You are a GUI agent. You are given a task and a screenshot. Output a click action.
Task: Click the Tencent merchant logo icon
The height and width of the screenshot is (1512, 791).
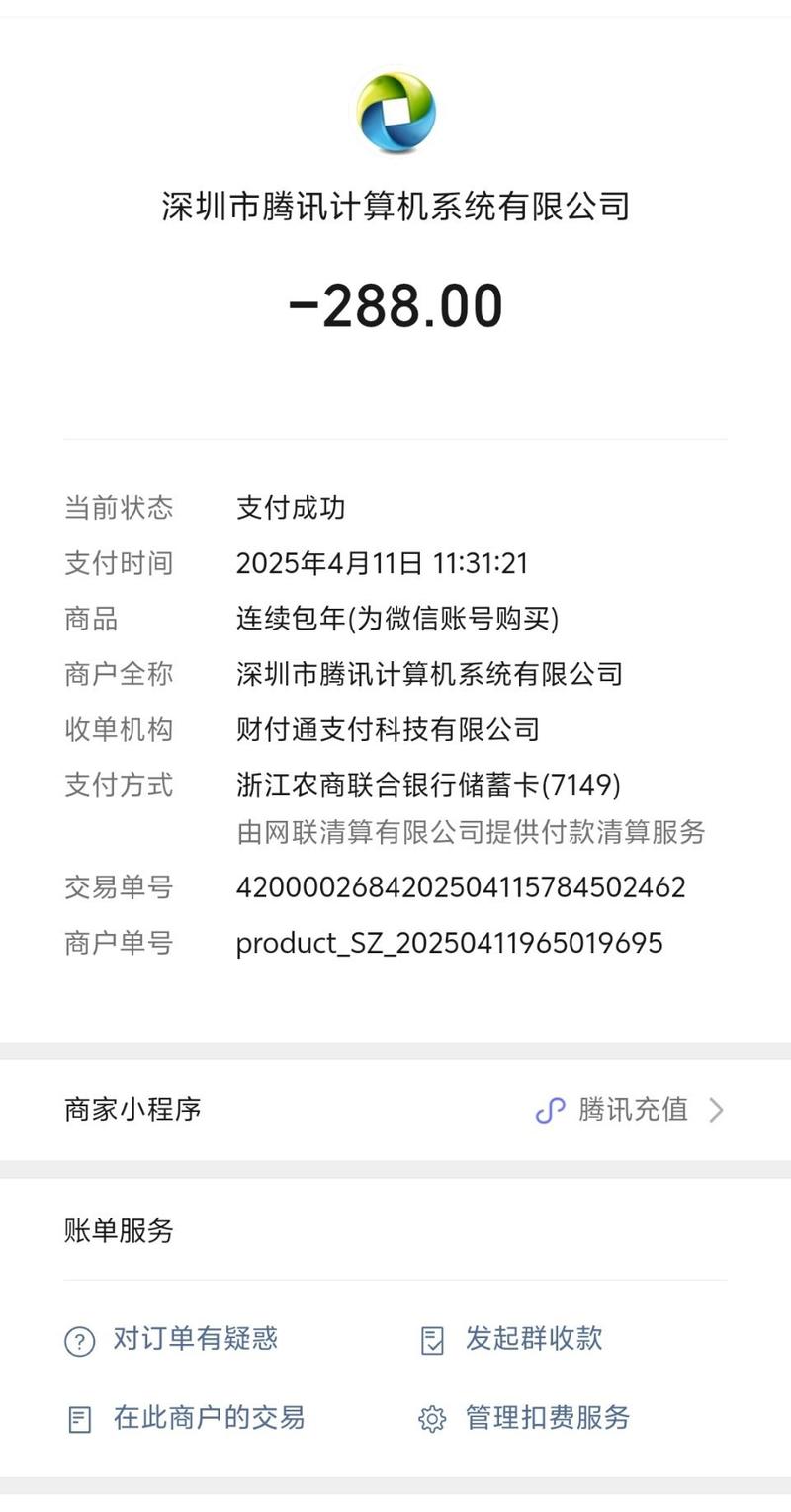pyautogui.click(x=395, y=114)
